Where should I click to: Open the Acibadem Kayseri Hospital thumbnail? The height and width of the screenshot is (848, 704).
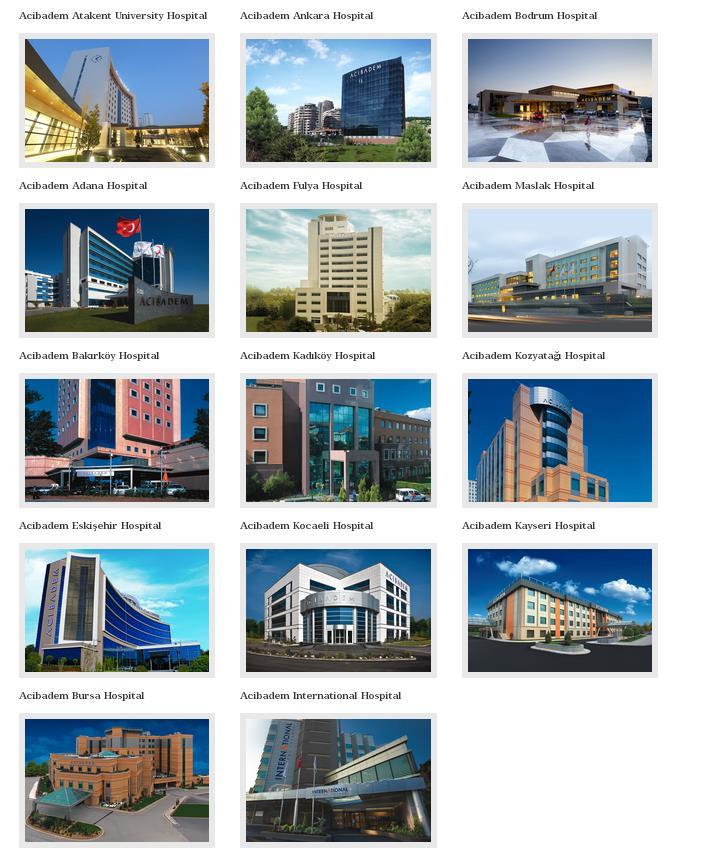560,610
